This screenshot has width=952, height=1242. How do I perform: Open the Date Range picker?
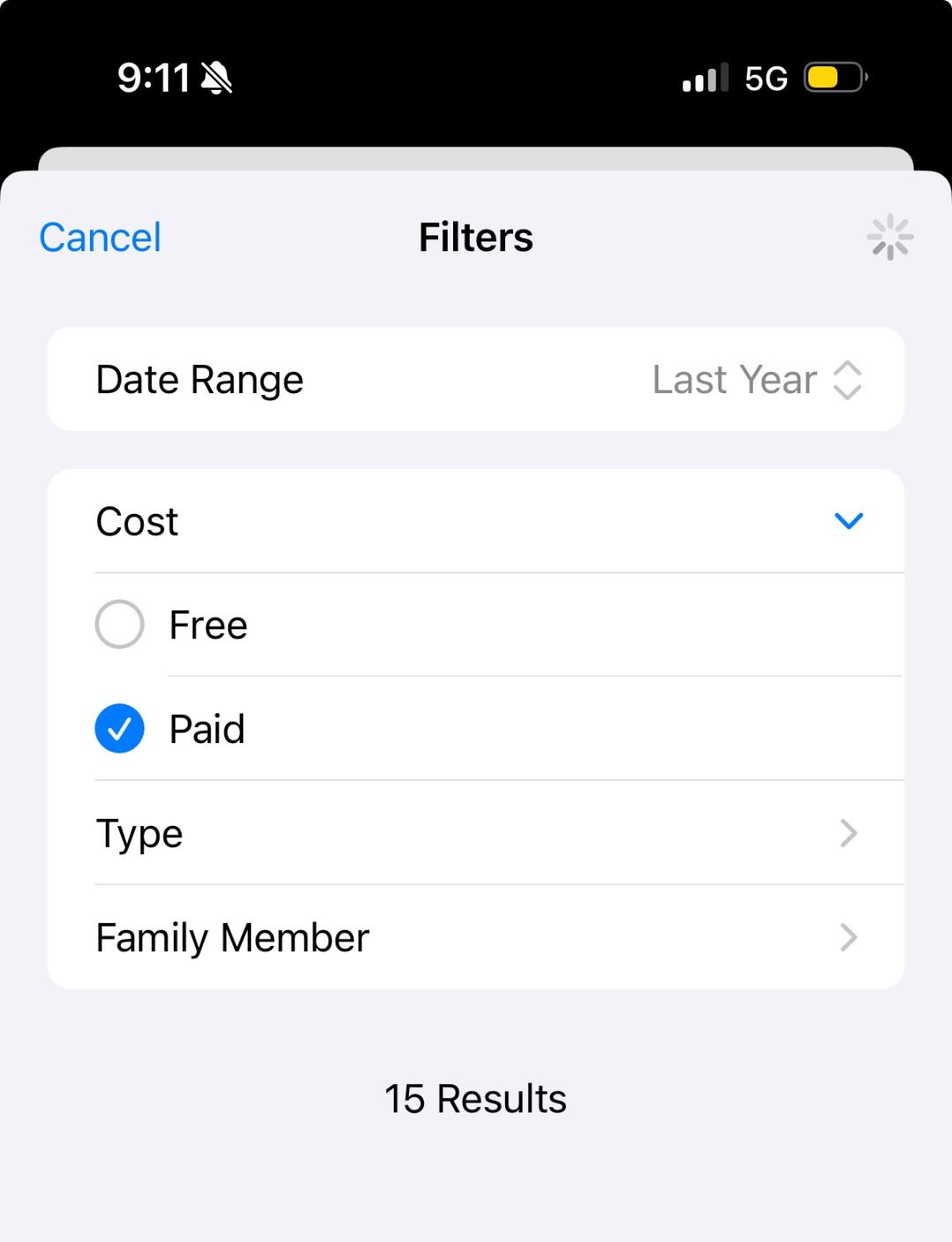(x=756, y=380)
